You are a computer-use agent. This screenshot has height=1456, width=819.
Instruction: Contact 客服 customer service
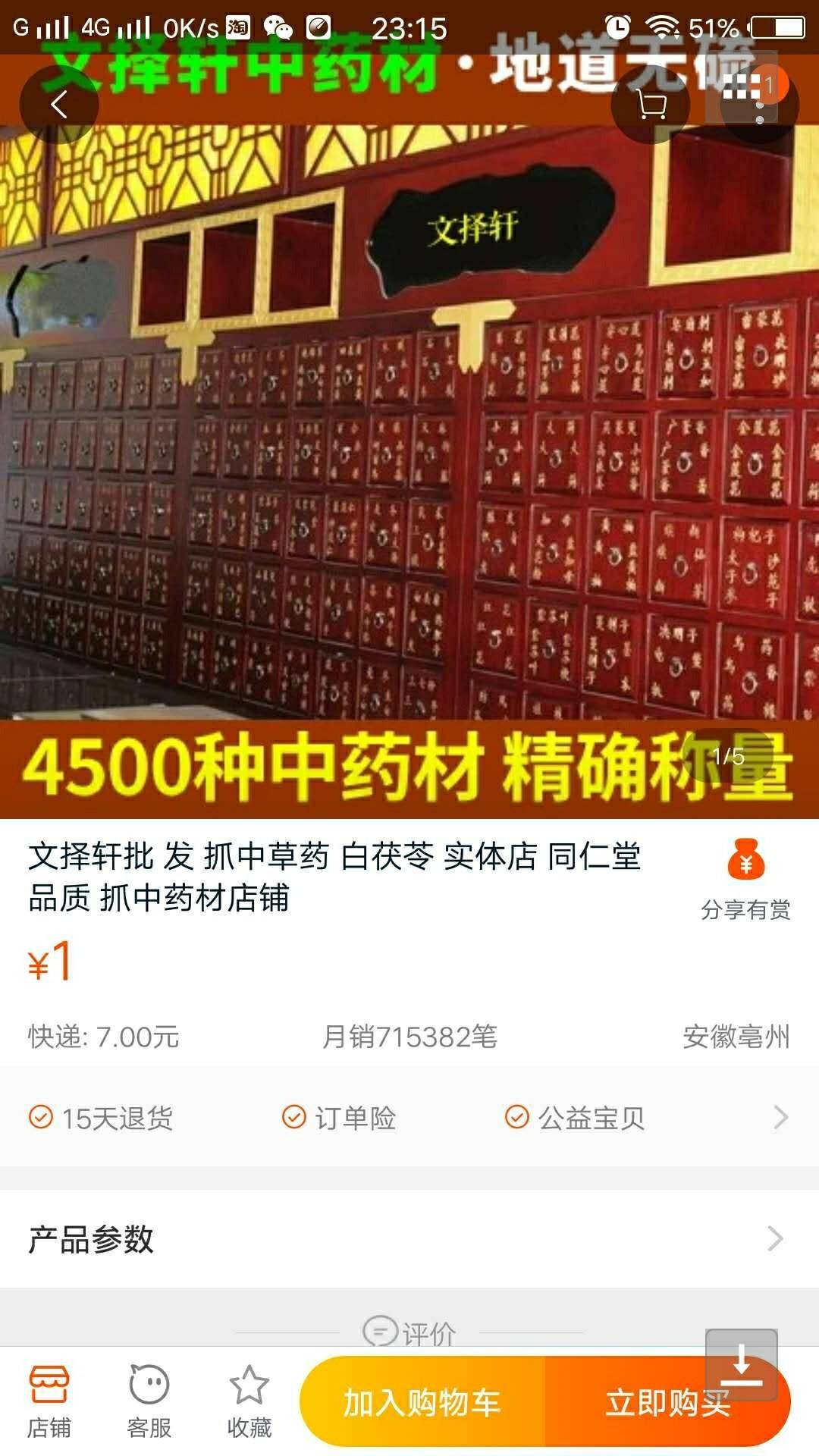click(149, 1403)
